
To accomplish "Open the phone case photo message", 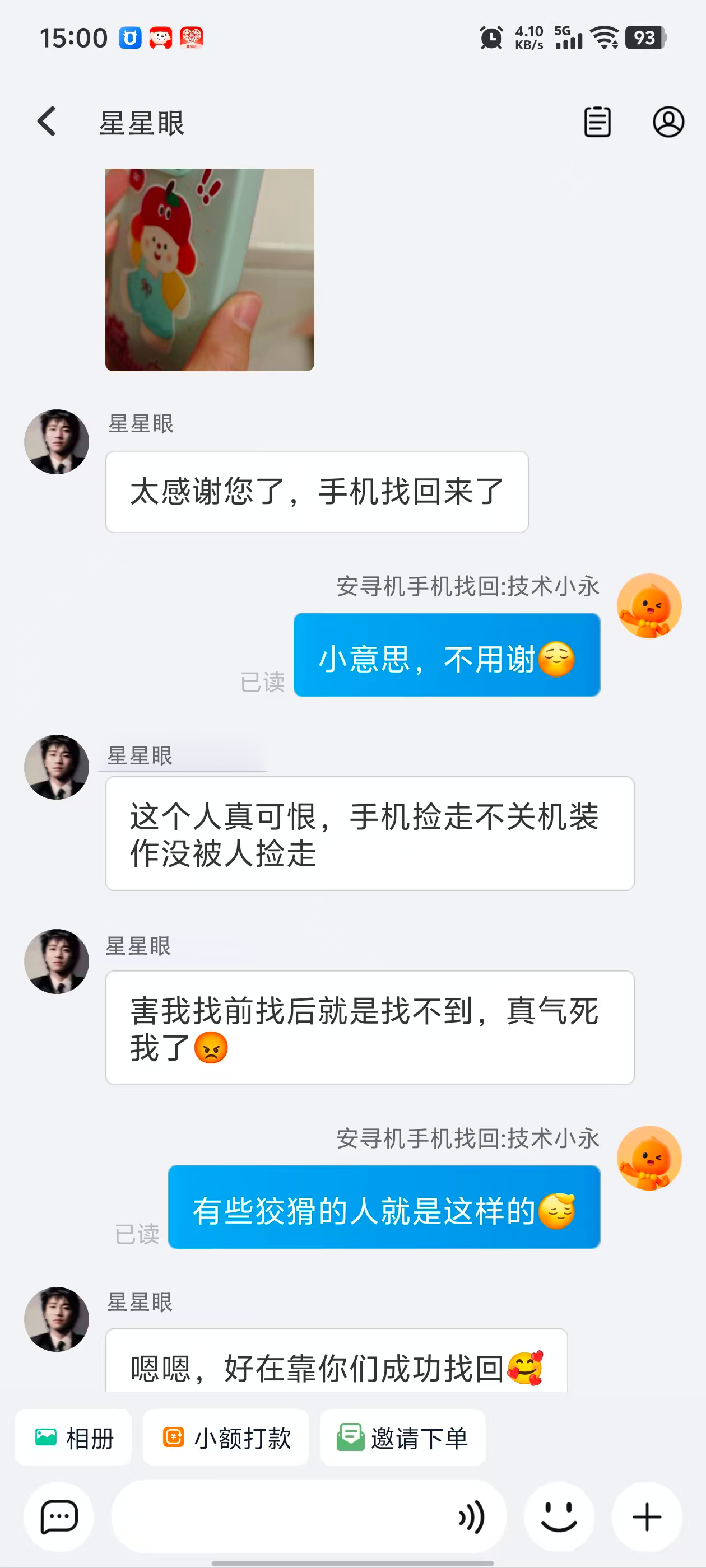I will (x=210, y=270).
